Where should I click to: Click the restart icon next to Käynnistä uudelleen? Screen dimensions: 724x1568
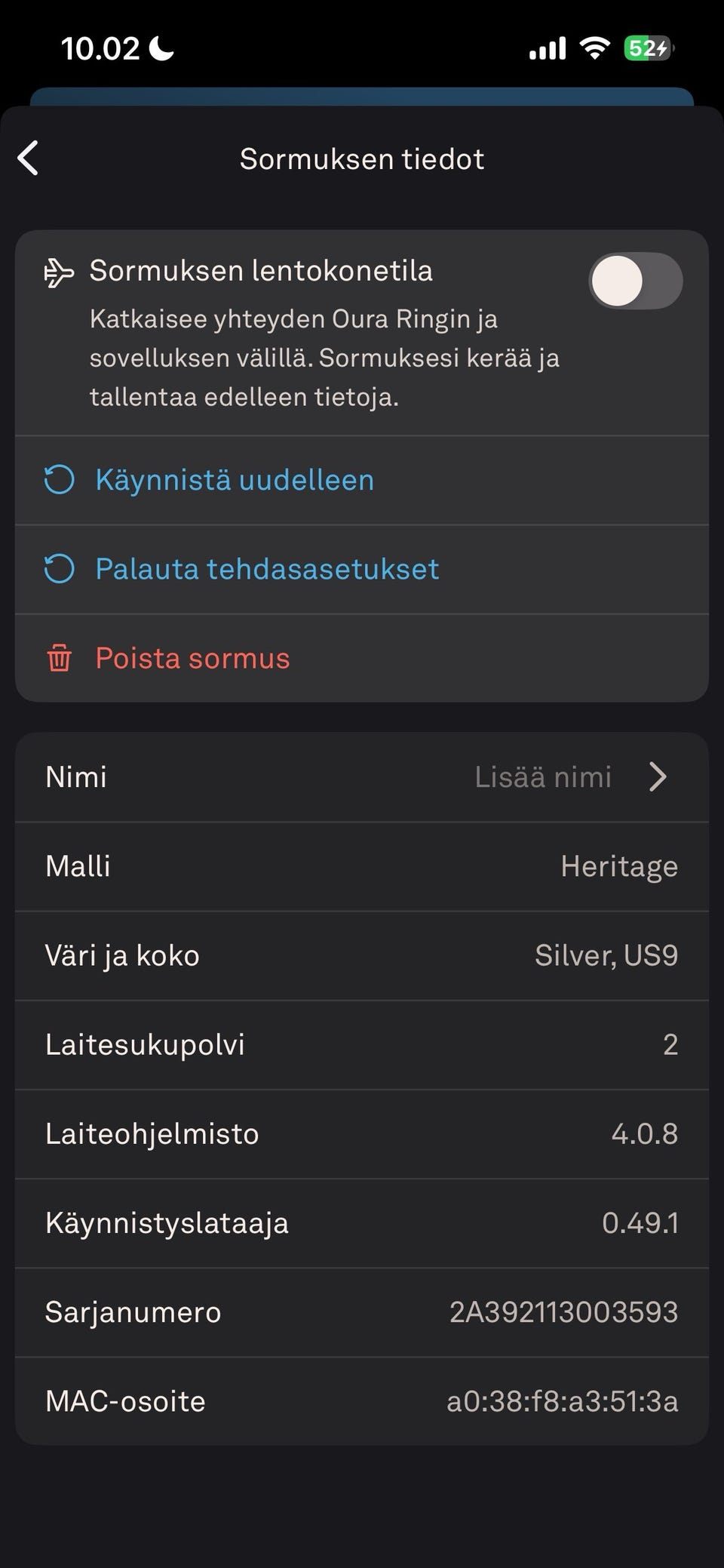pyautogui.click(x=60, y=479)
